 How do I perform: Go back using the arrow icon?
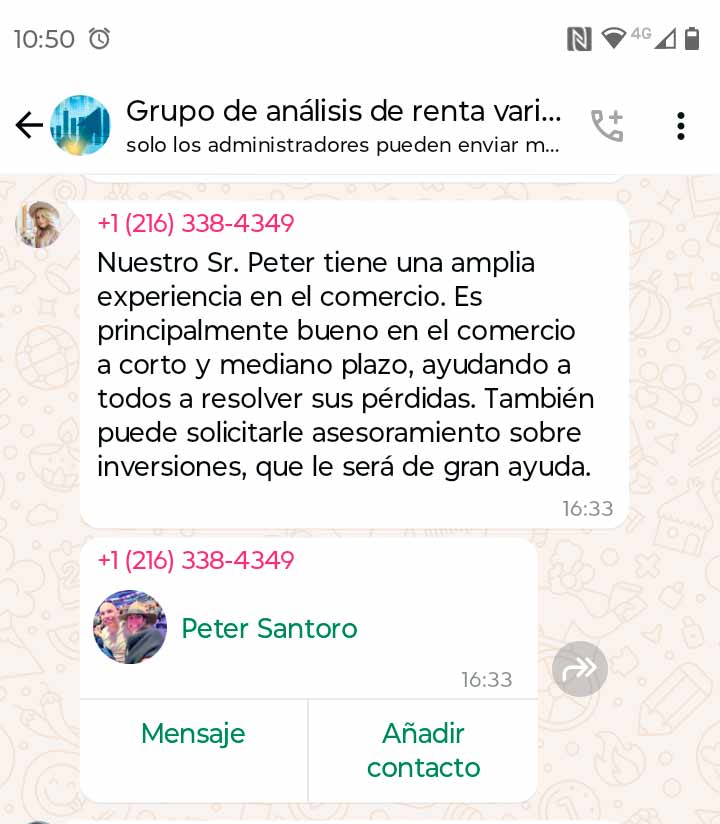(x=29, y=125)
